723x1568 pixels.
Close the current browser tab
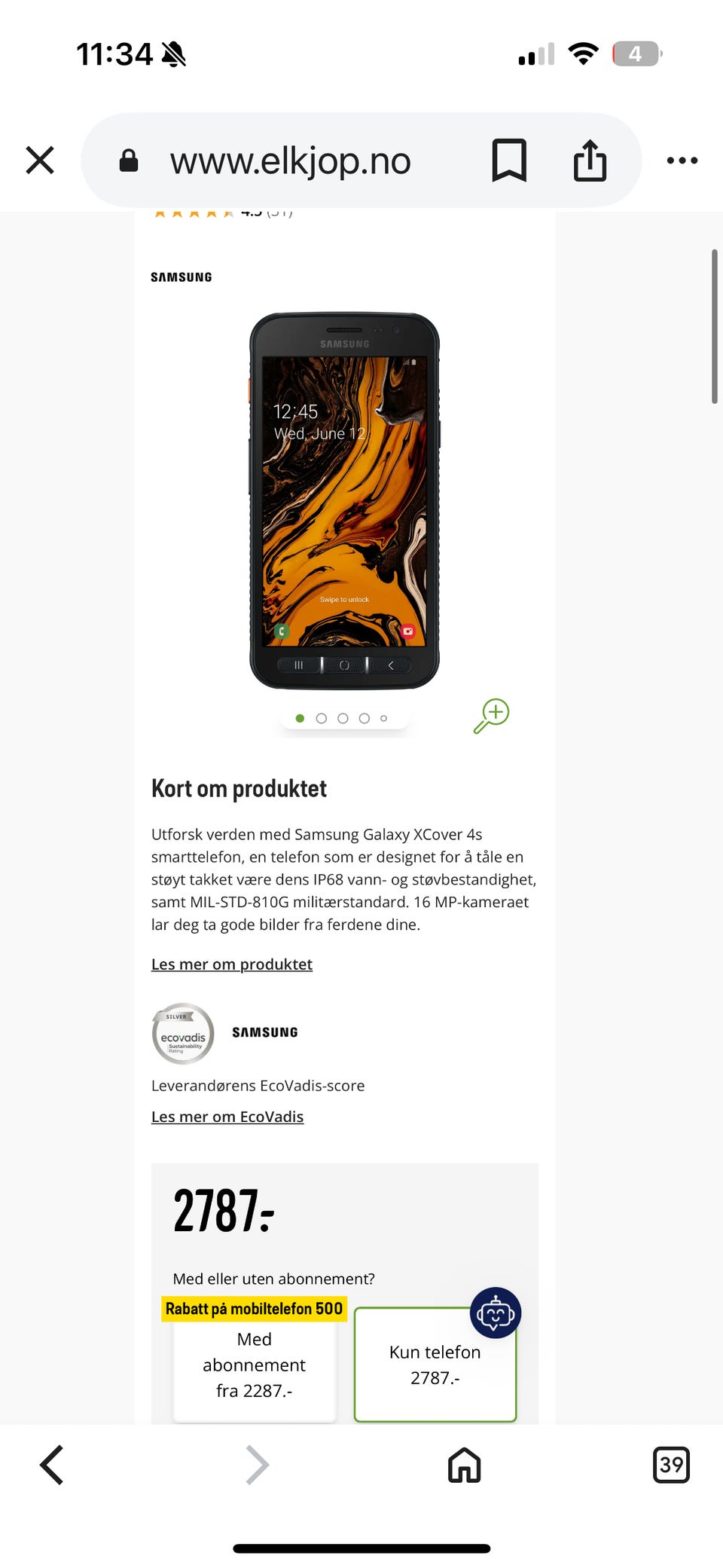[39, 160]
